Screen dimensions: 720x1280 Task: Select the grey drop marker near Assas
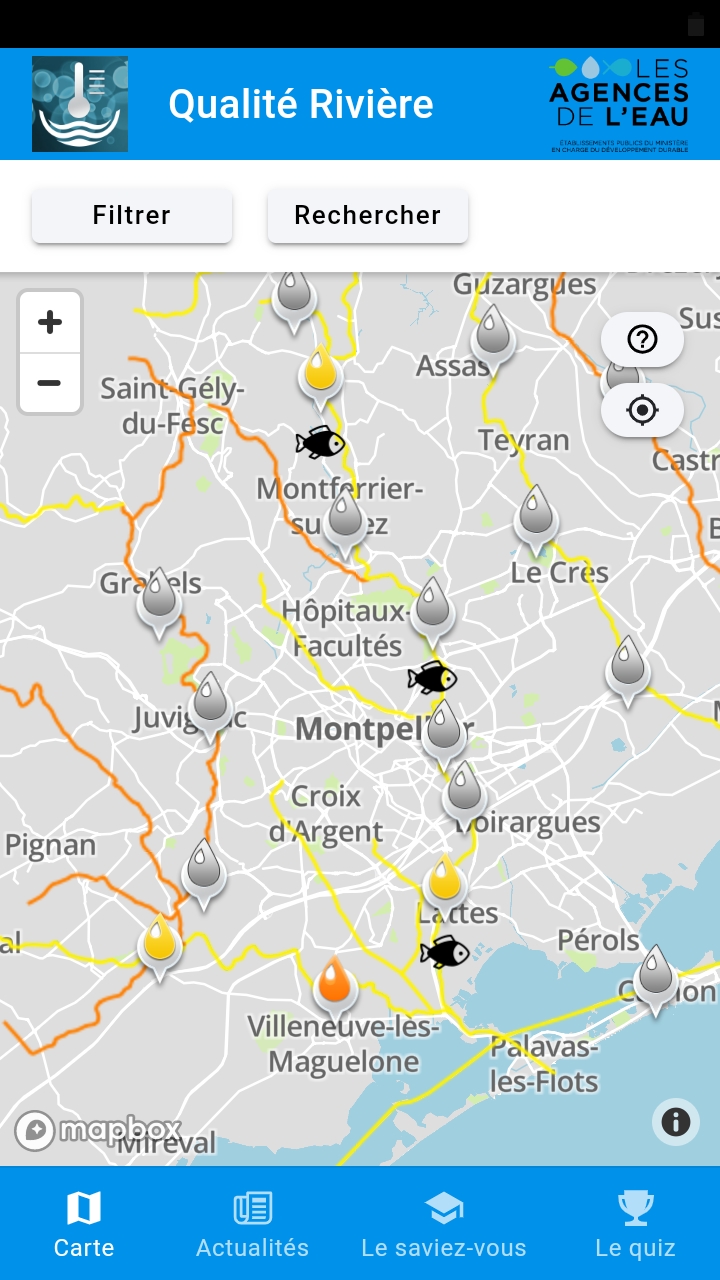pyautogui.click(x=493, y=334)
